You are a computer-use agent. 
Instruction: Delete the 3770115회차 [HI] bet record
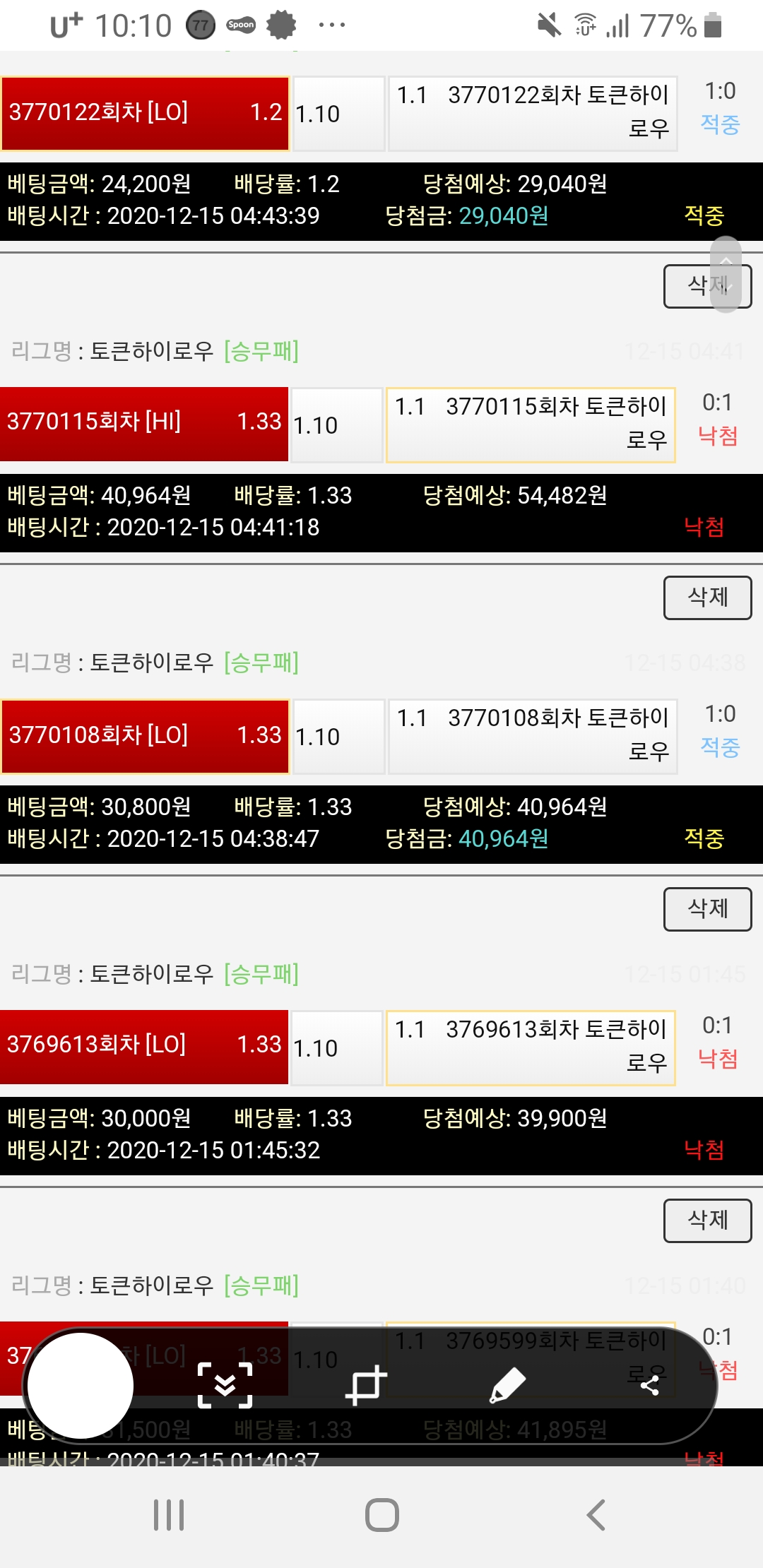pos(707,286)
